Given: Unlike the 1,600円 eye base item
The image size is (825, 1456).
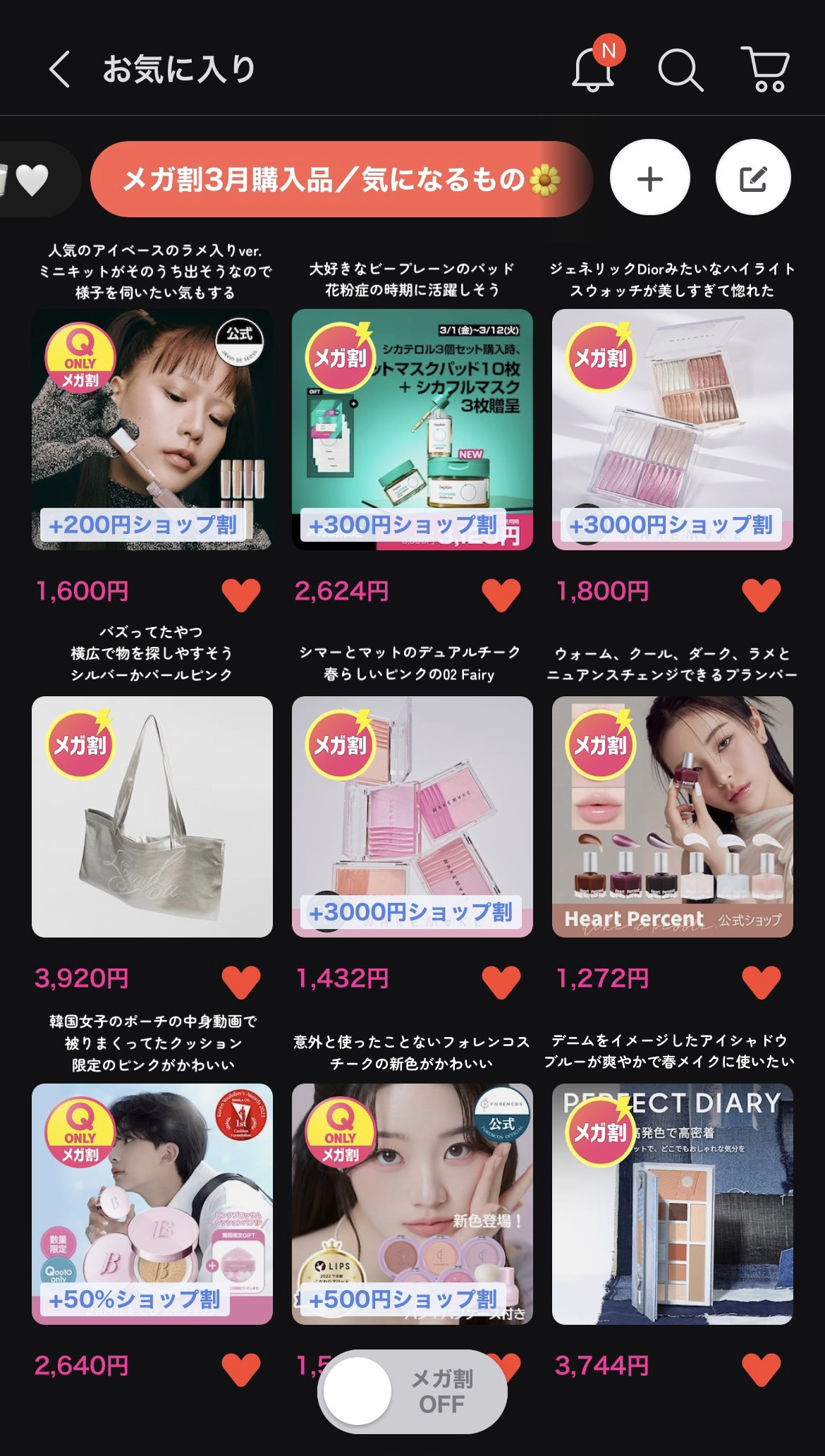Looking at the screenshot, I should click(x=241, y=594).
